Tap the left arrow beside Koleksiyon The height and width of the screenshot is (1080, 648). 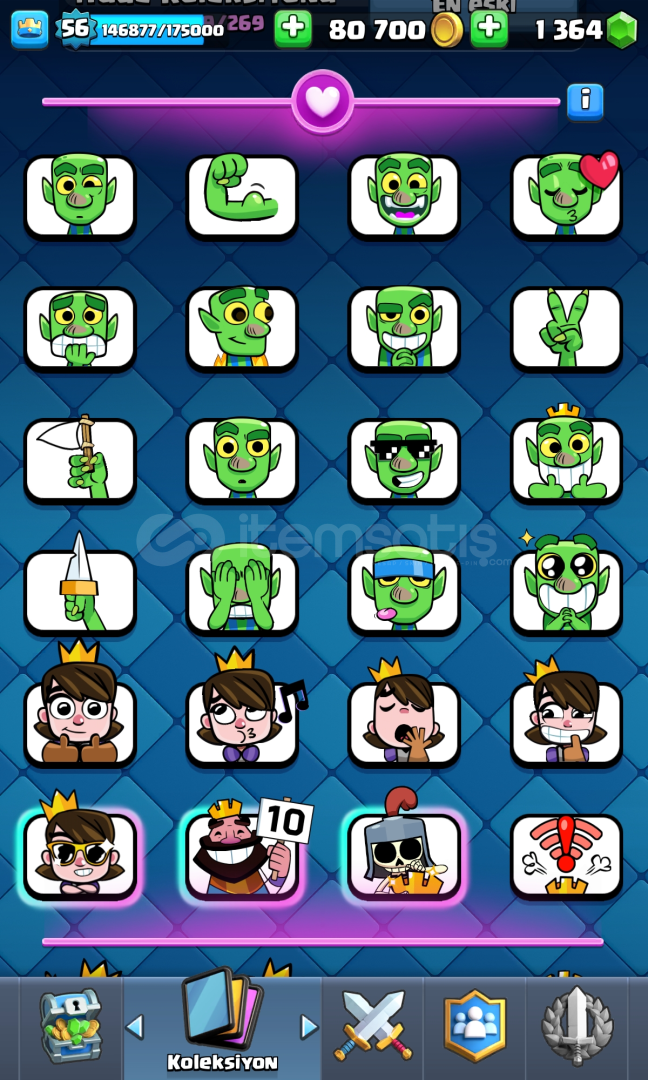tap(135, 1027)
